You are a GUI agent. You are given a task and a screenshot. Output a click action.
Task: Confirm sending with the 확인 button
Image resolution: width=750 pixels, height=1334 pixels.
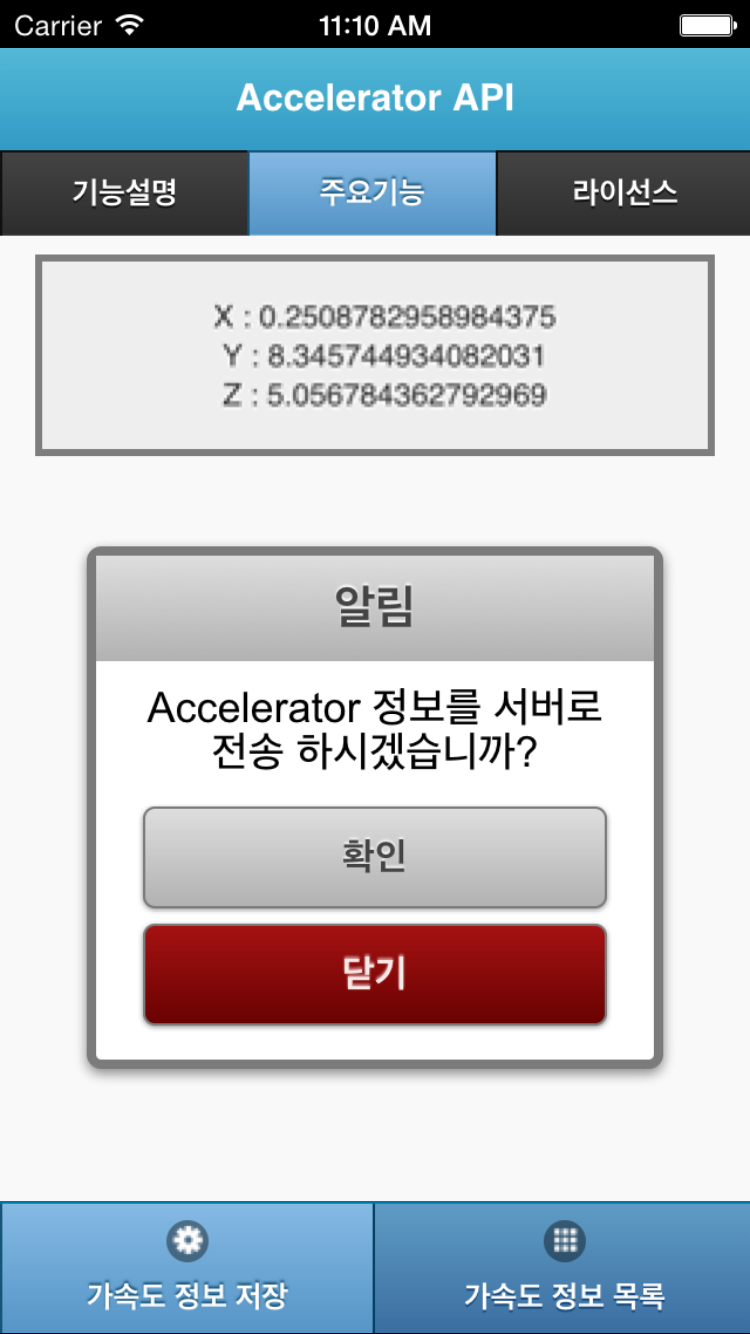click(x=375, y=858)
